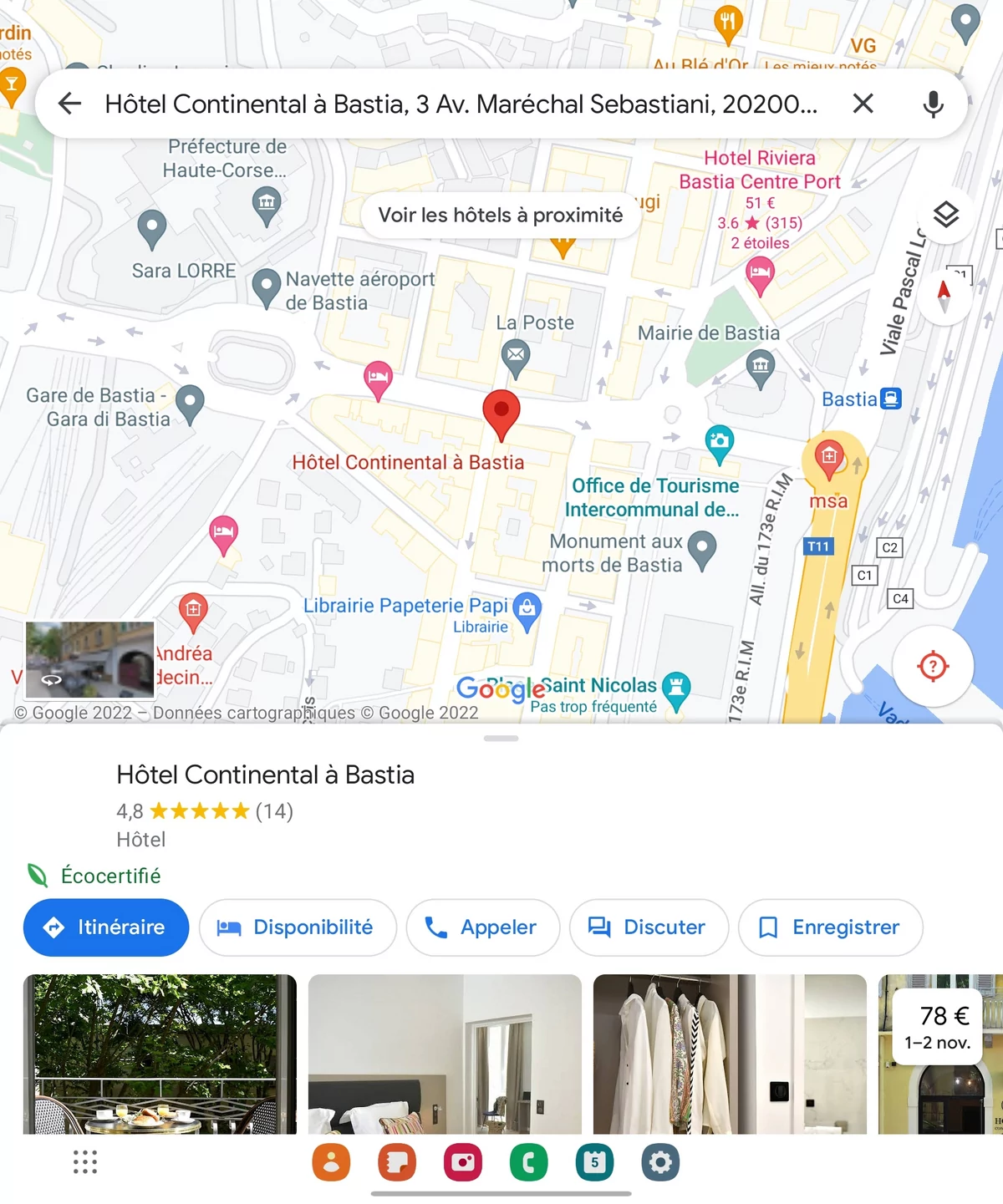Select the Hotel Riviera Bastia Centre Port marker
The image size is (1003, 1204).
[x=759, y=274]
